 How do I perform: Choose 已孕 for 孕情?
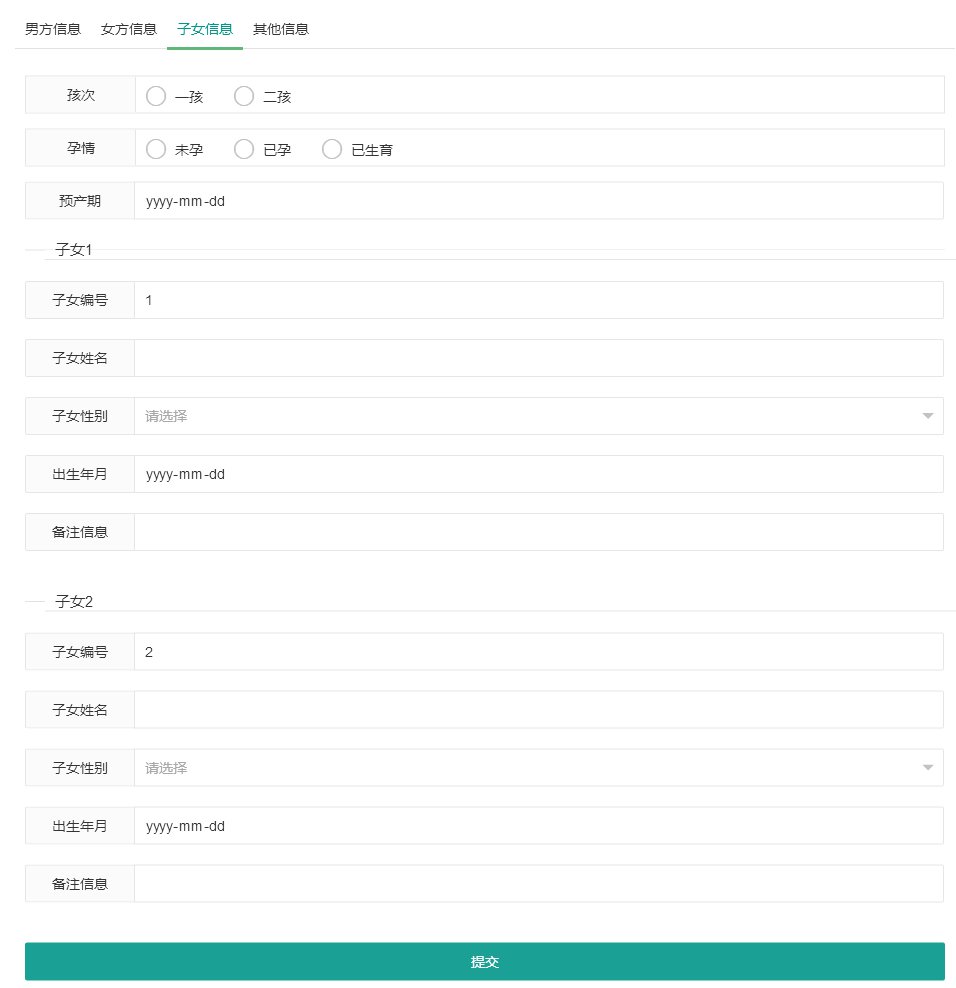pyautogui.click(x=244, y=149)
